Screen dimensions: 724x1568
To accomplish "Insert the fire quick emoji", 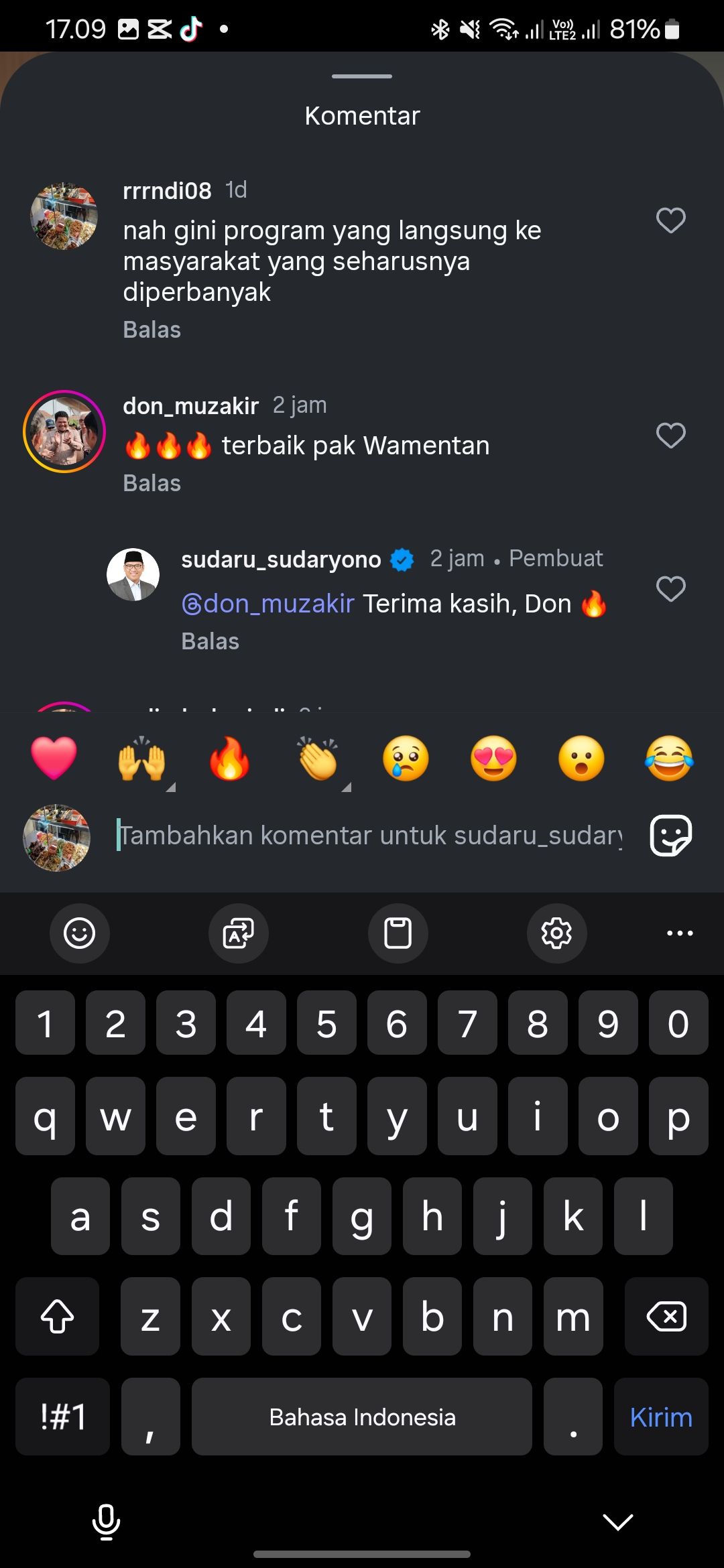I will (229, 759).
